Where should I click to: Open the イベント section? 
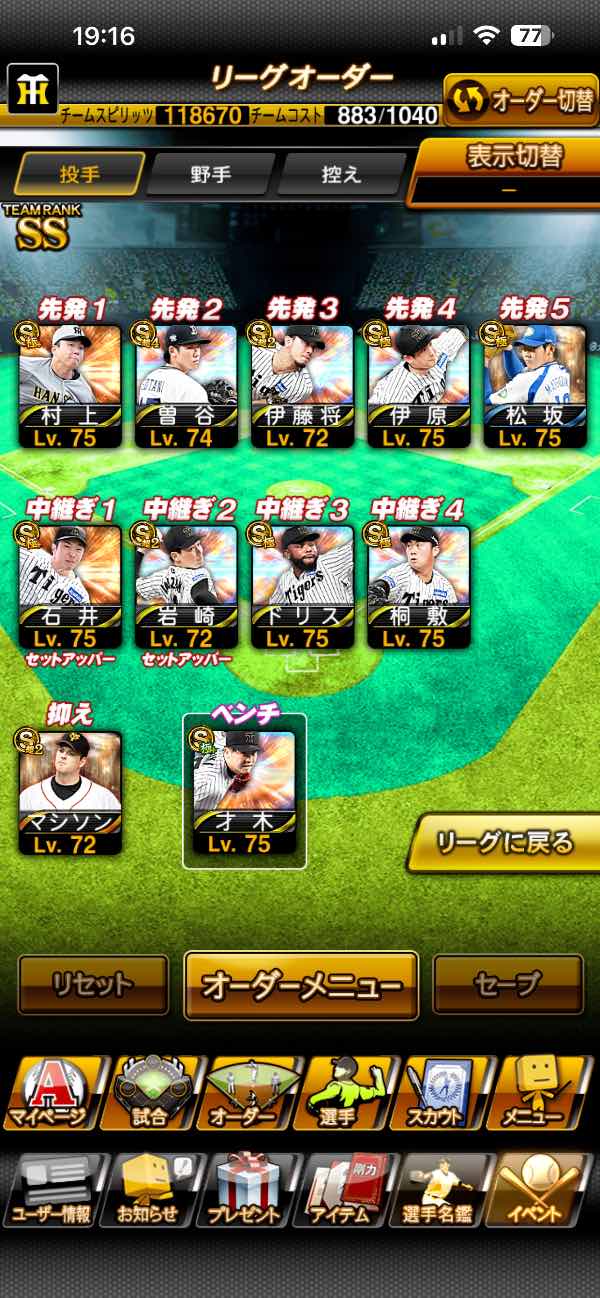tap(540, 1190)
